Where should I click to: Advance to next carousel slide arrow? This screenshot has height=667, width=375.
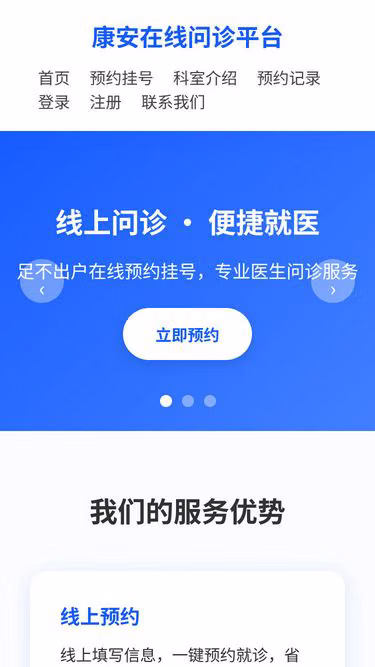pos(333,281)
